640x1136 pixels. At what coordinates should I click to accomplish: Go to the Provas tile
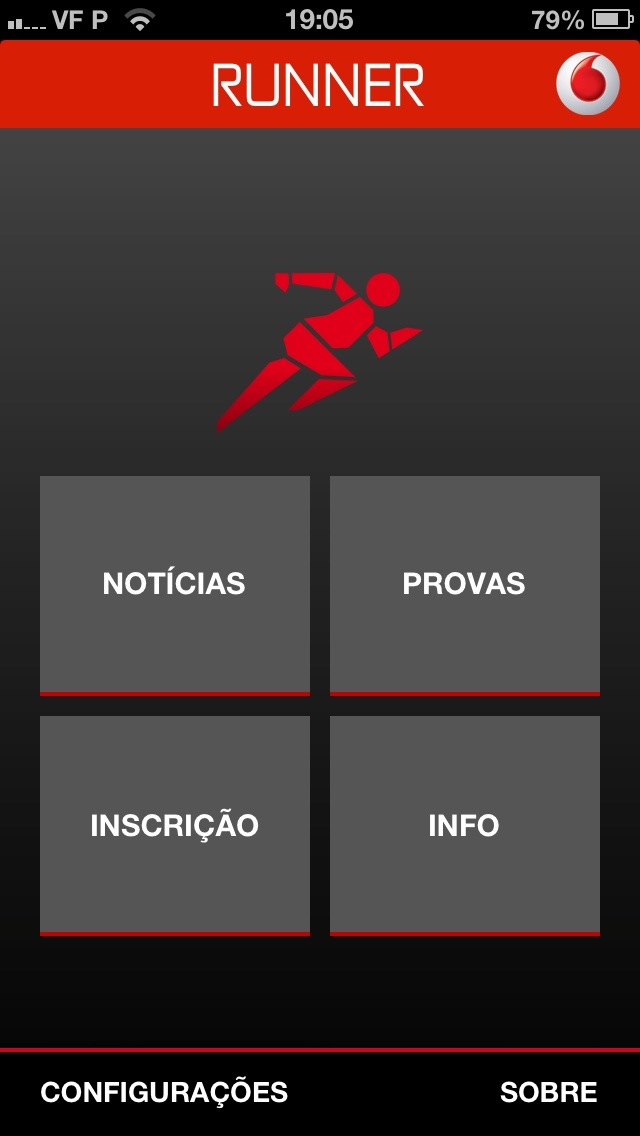point(464,584)
